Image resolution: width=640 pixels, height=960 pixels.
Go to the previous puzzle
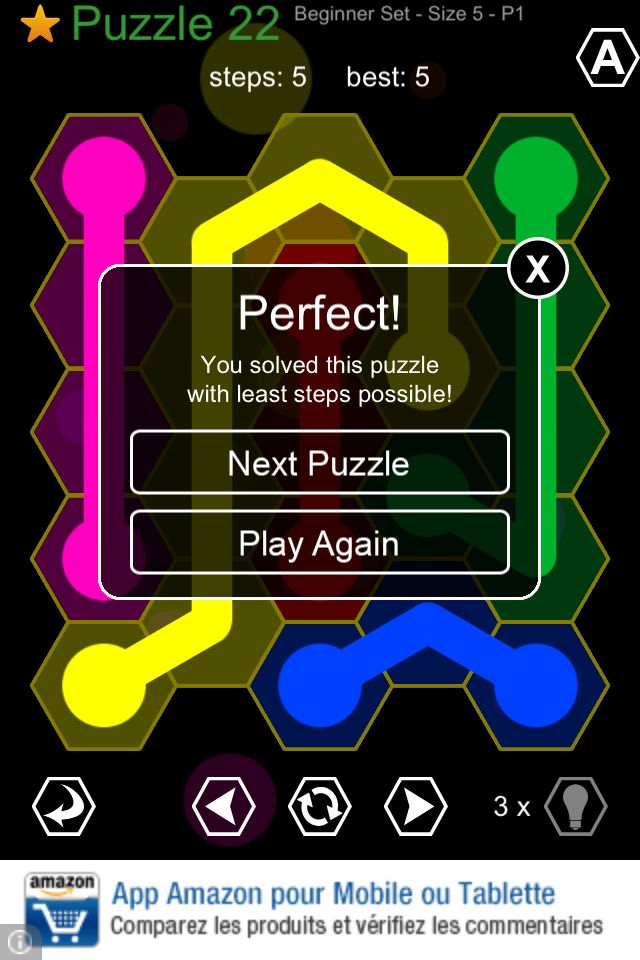223,806
